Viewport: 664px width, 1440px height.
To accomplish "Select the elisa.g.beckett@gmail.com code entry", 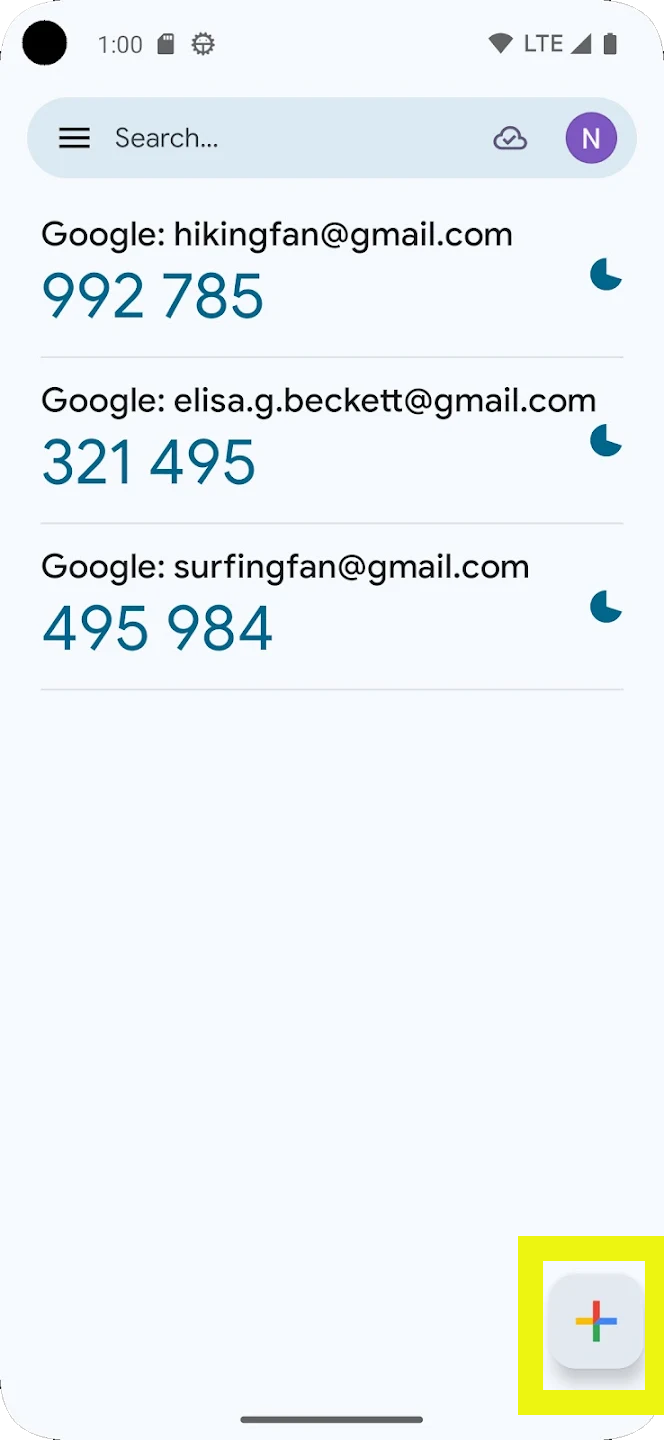I will pyautogui.click(x=300, y=438).
